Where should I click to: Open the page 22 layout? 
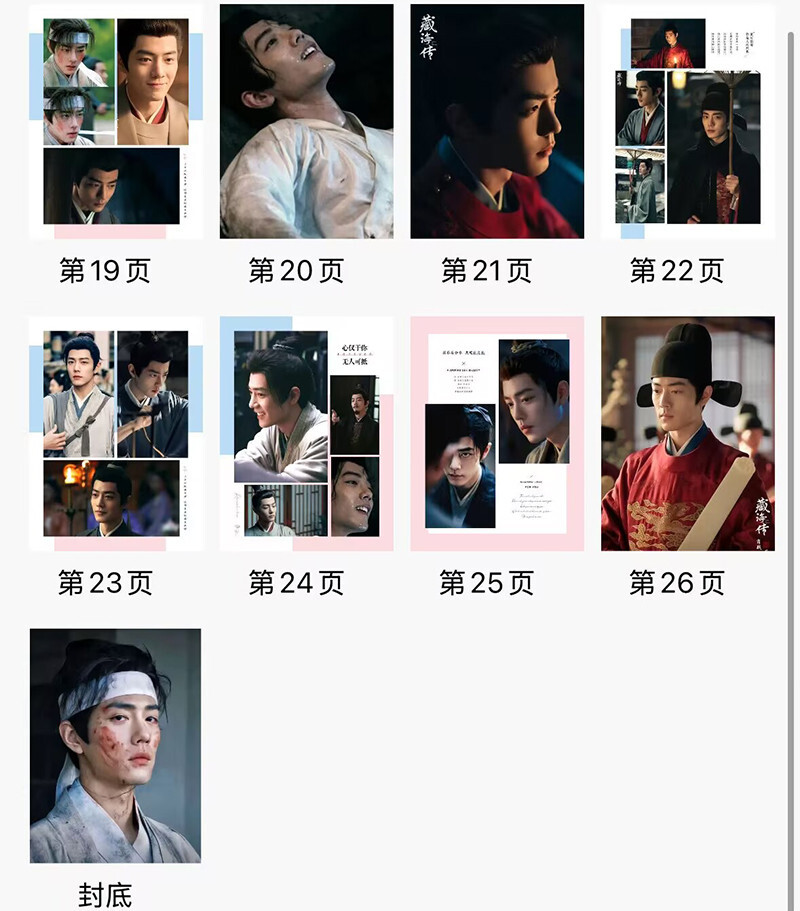point(688,122)
